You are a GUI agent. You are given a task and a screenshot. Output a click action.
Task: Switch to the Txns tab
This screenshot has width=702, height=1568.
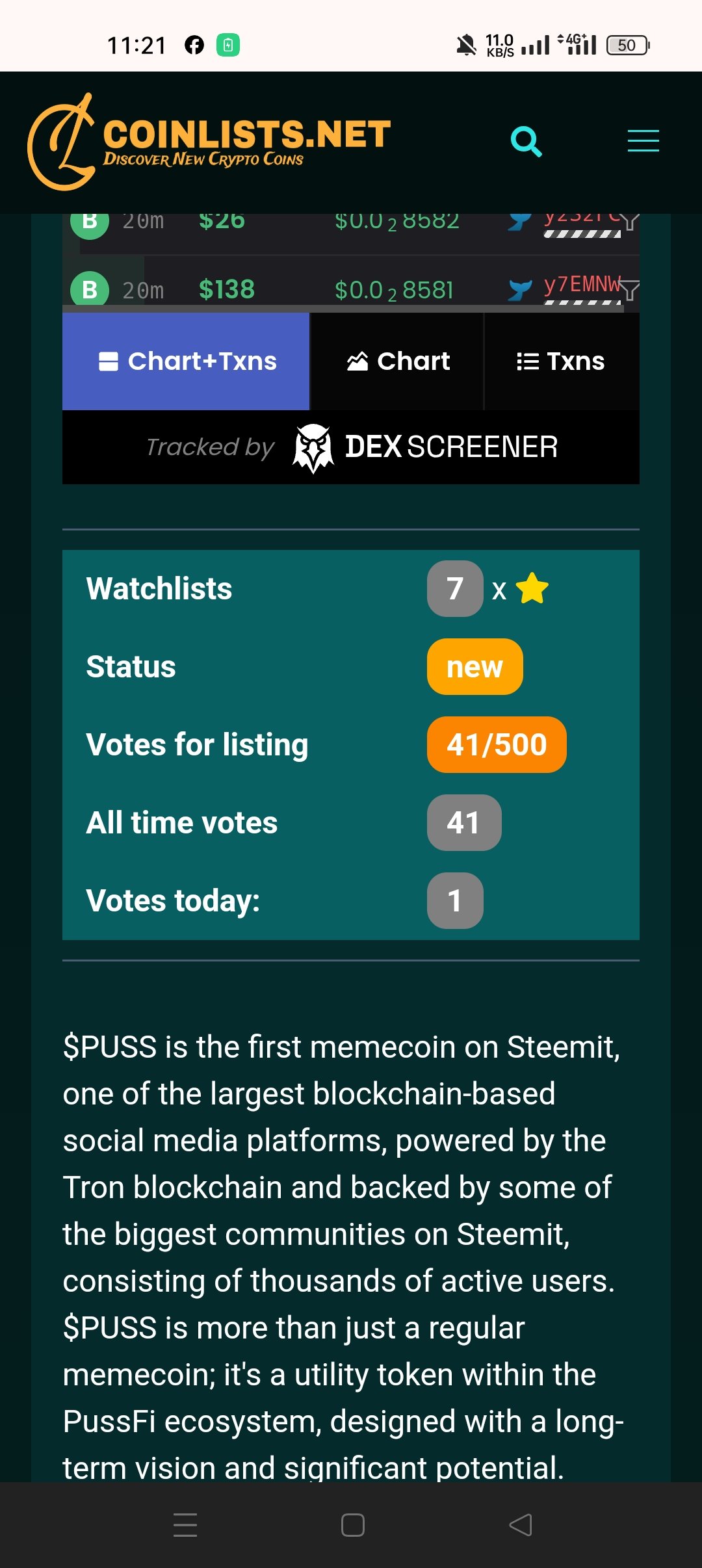click(x=562, y=361)
